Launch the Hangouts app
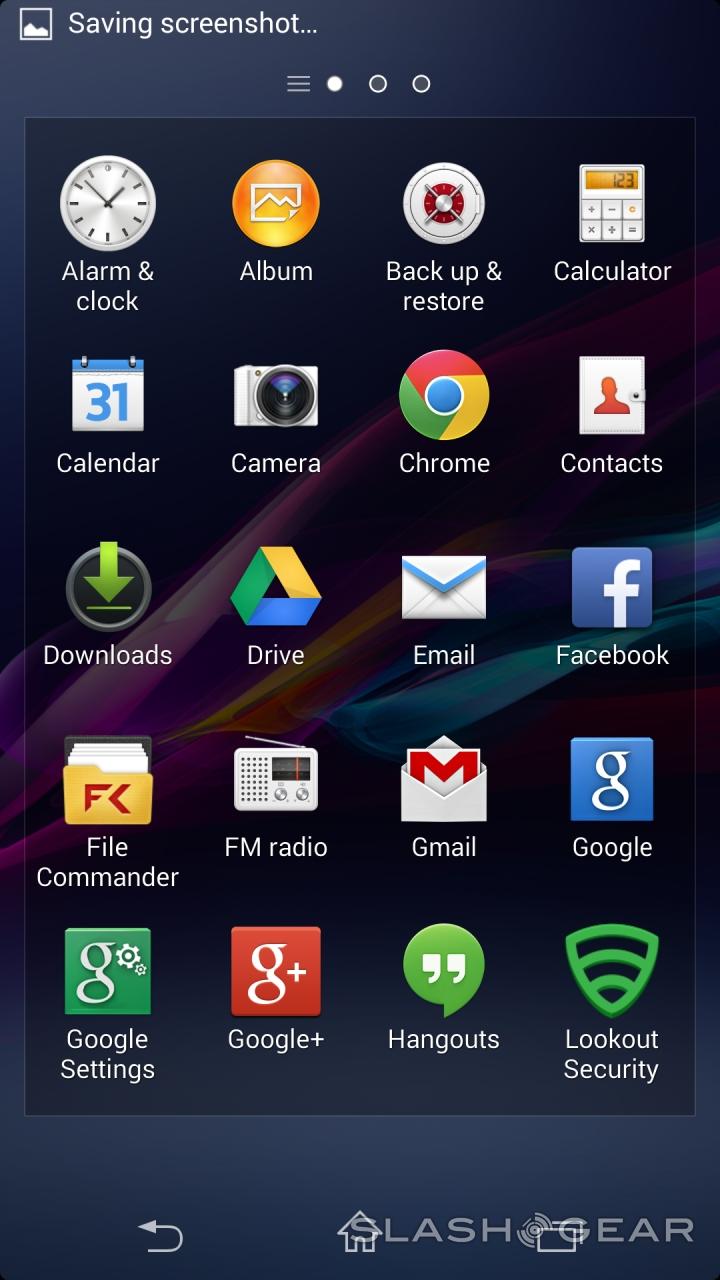The image size is (720, 1280). [x=444, y=971]
